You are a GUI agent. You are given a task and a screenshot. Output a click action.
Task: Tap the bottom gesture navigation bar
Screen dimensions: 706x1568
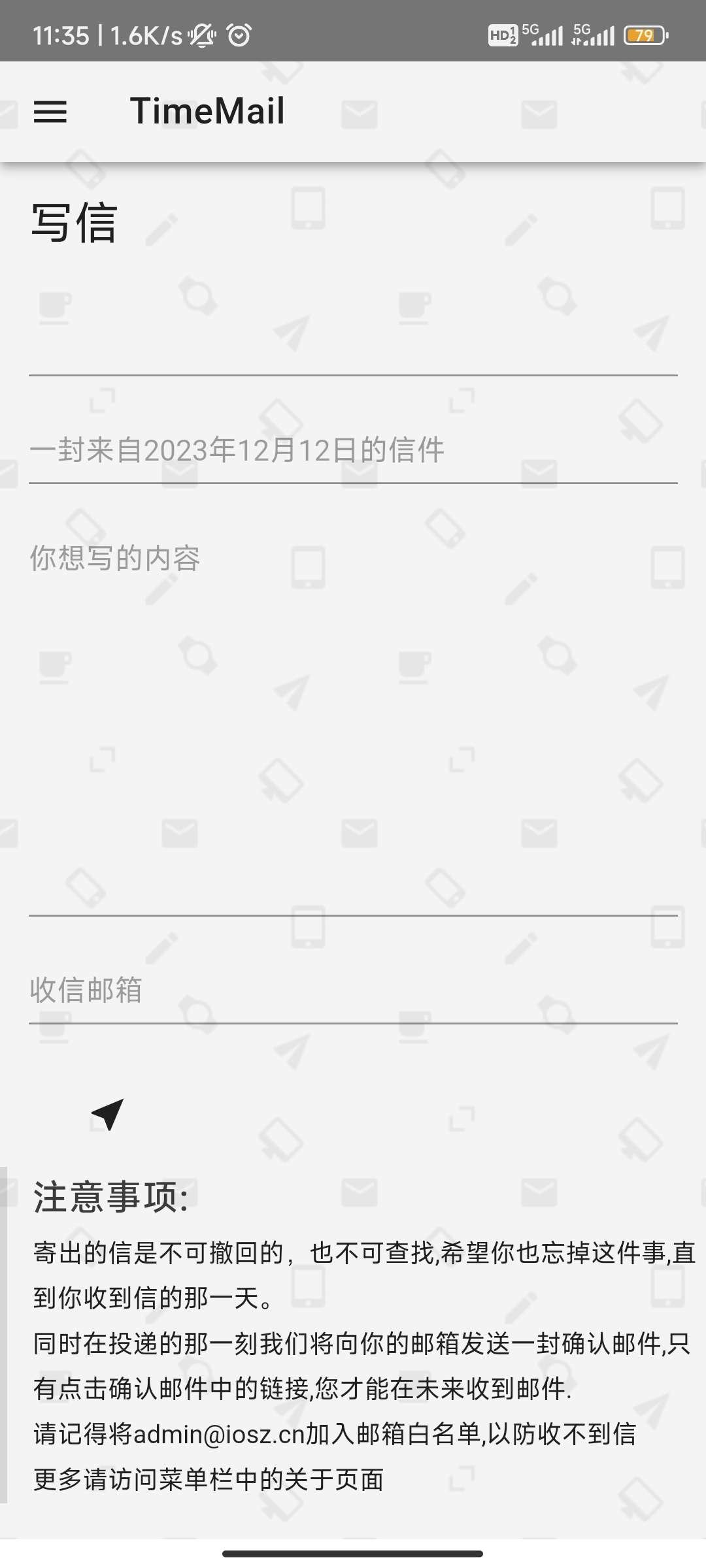(x=353, y=1550)
